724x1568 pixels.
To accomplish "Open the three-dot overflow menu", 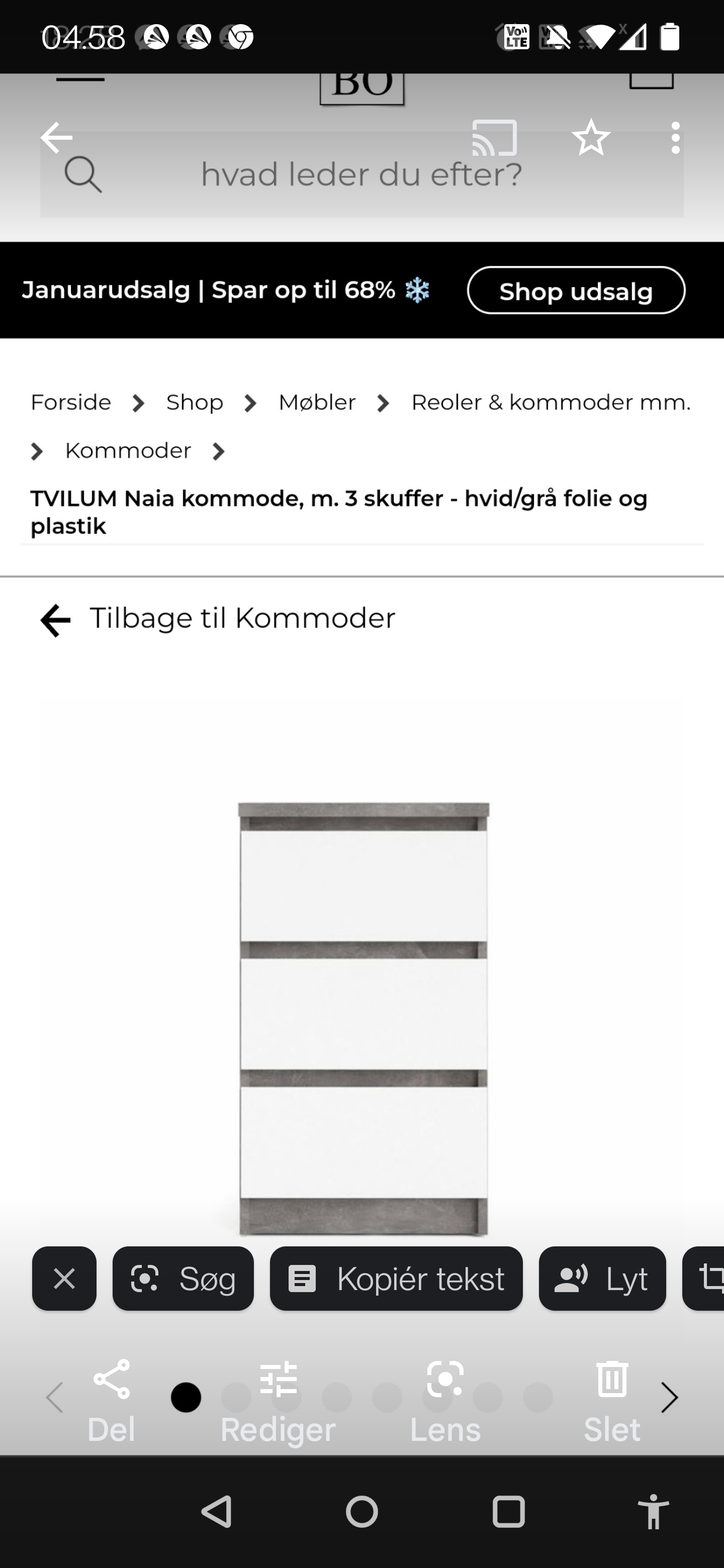I will [x=675, y=138].
